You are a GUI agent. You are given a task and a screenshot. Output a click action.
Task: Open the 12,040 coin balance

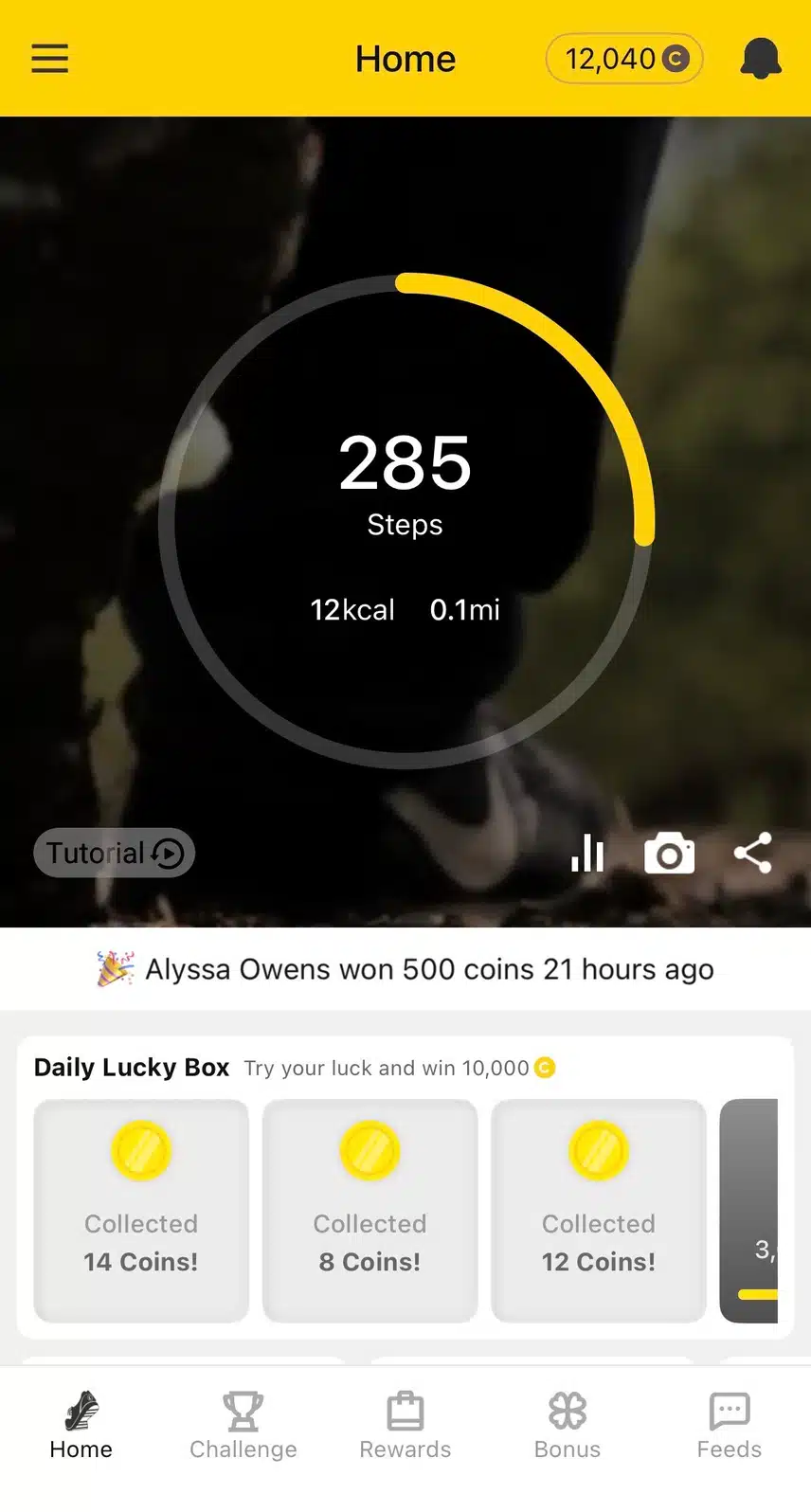[x=623, y=59]
